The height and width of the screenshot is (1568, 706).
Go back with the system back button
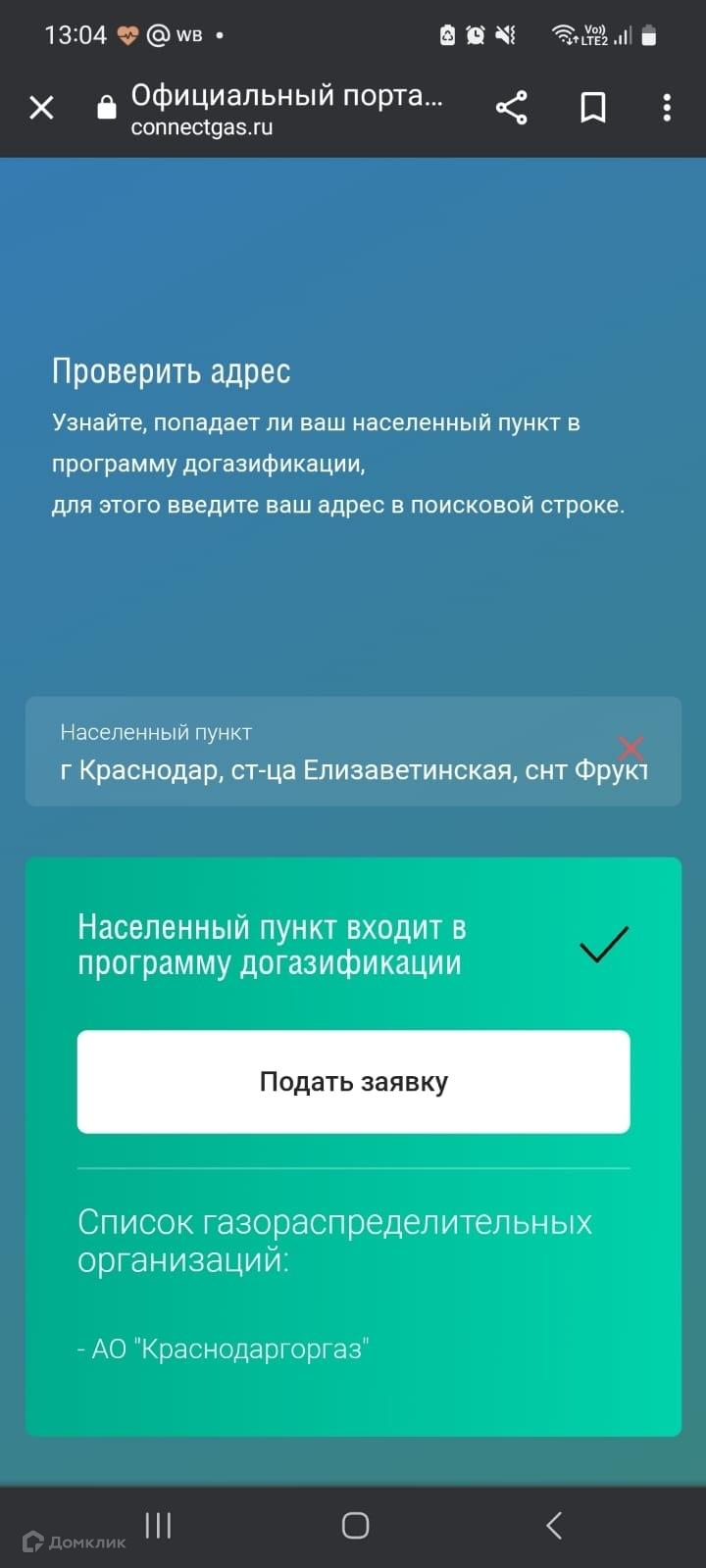point(554,1525)
